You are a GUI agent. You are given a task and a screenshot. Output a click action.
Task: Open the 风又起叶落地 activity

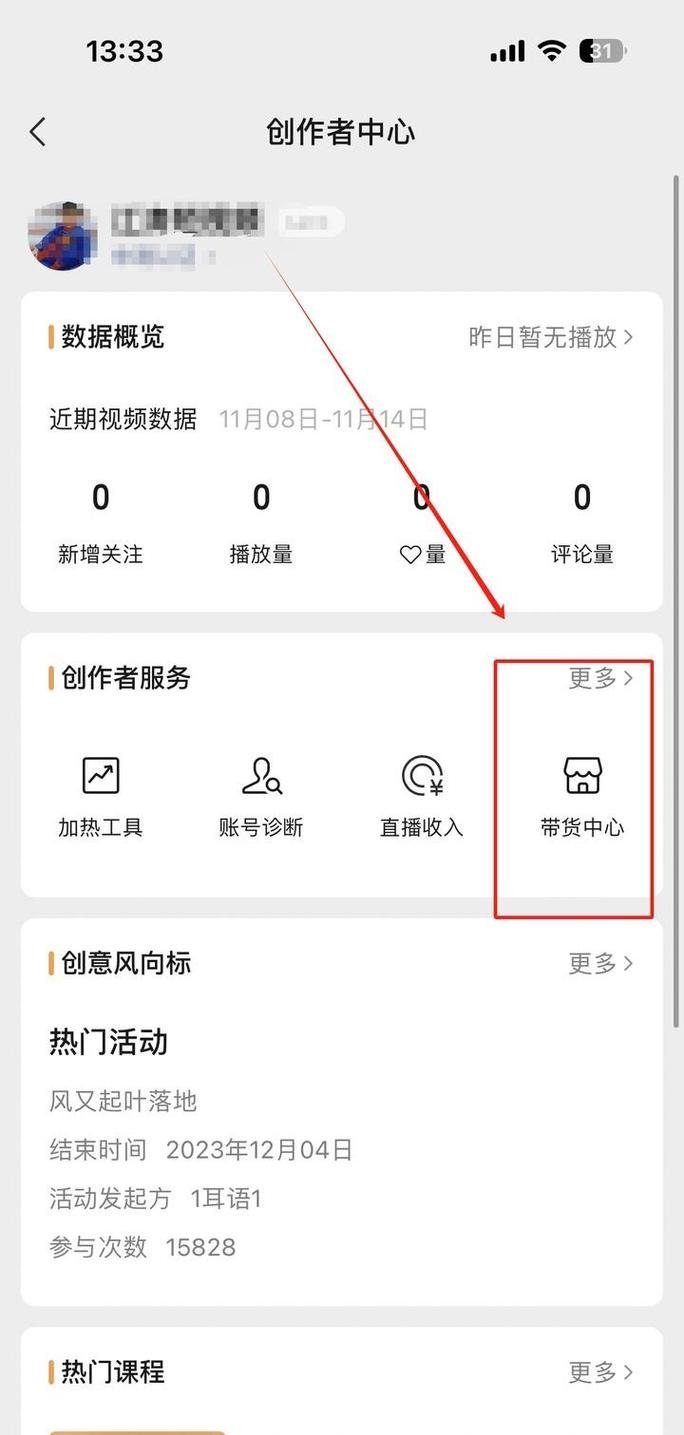(123, 1101)
